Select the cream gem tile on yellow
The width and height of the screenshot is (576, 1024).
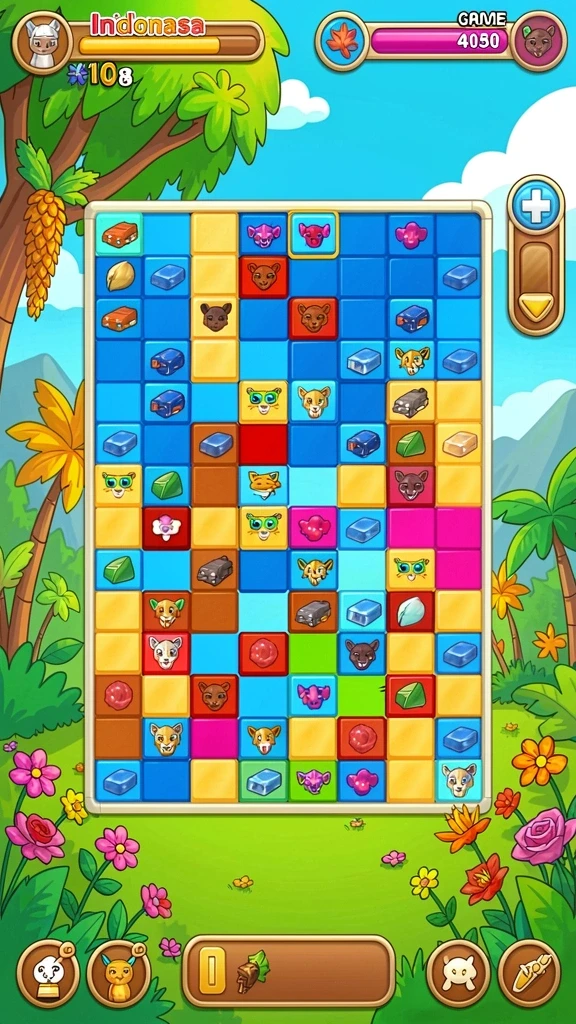tap(458, 444)
